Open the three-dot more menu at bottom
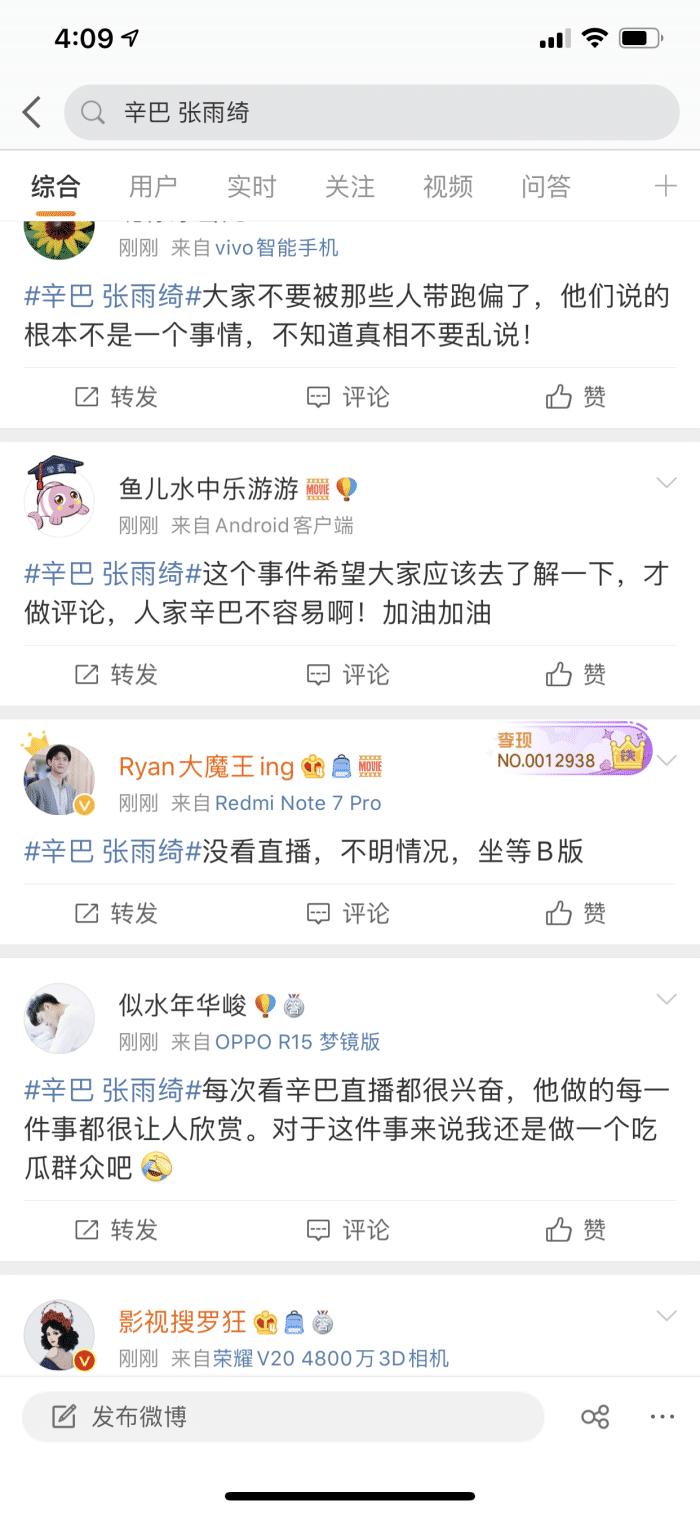The height and width of the screenshot is (1514, 700). (x=662, y=1417)
